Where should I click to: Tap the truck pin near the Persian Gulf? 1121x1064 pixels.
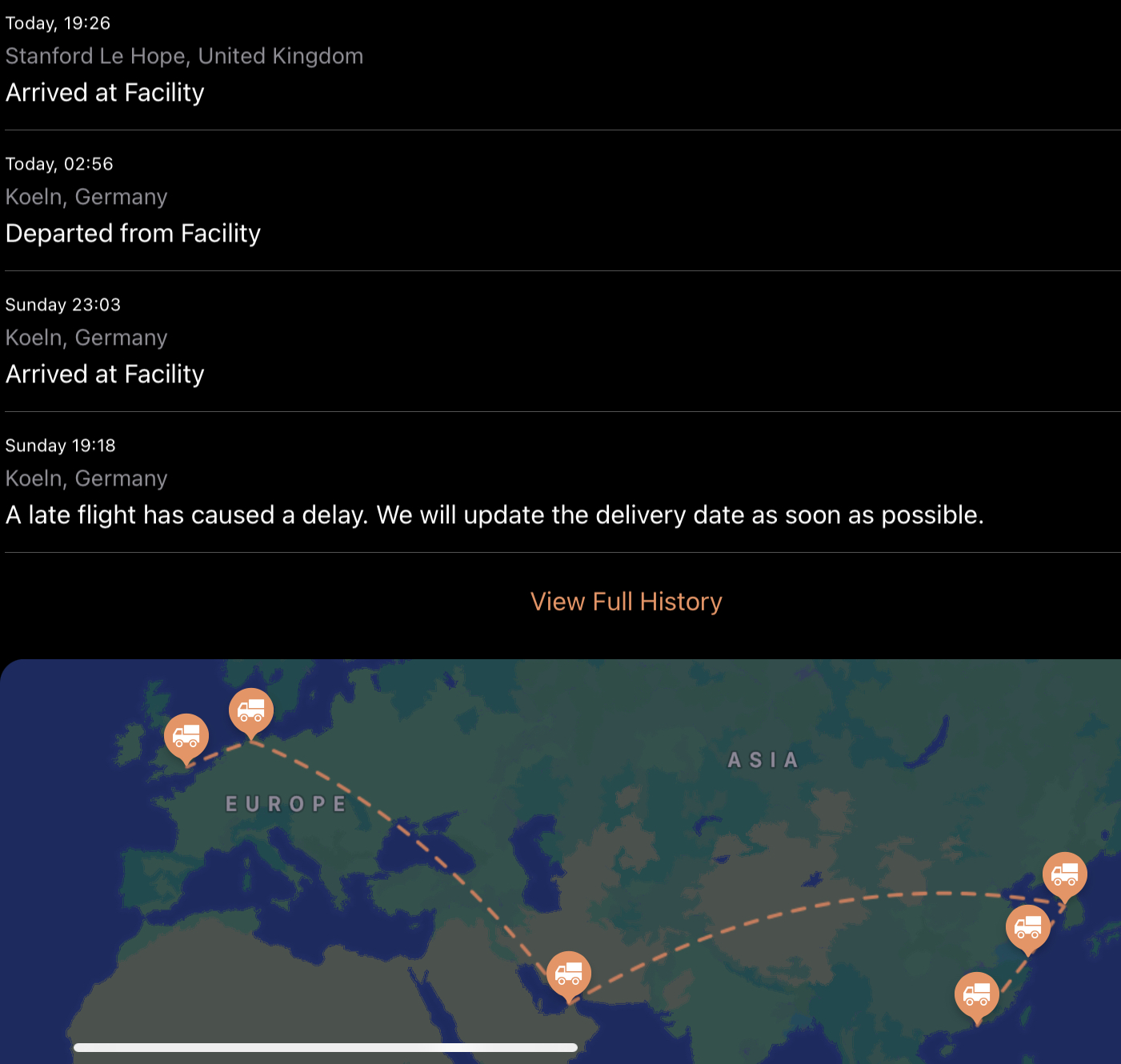(x=569, y=974)
